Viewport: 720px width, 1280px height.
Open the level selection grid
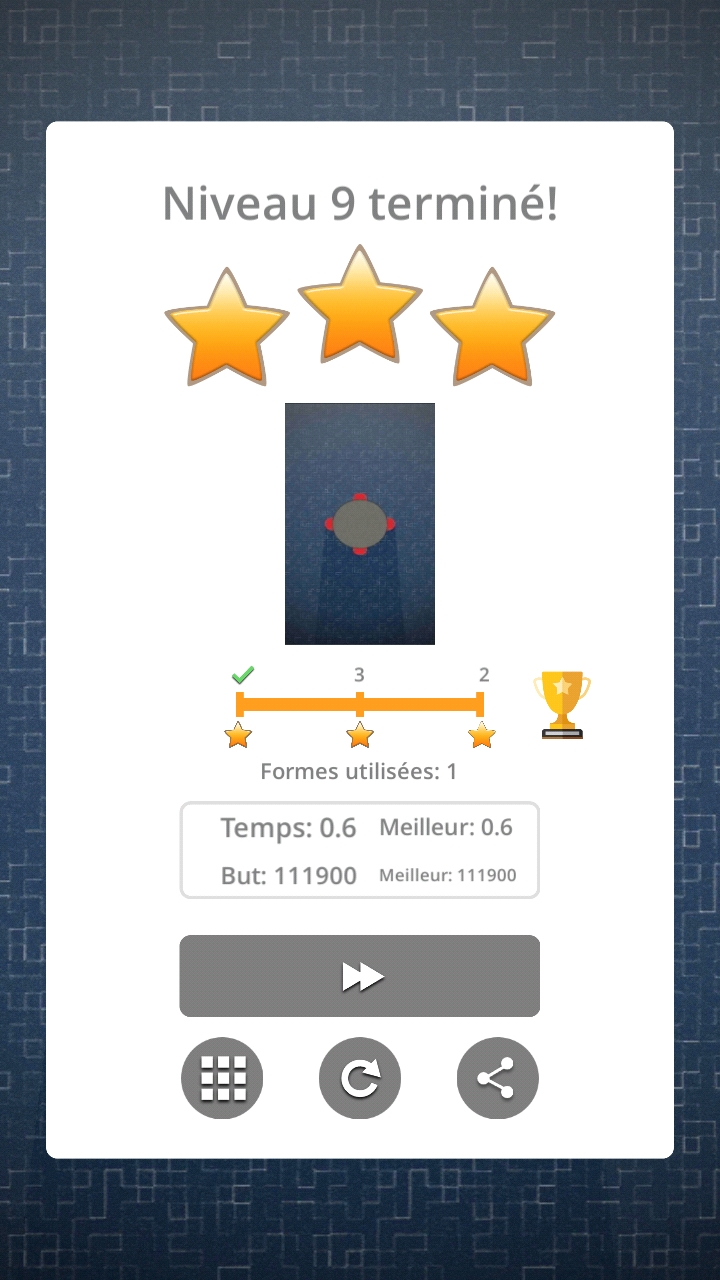coord(222,1078)
